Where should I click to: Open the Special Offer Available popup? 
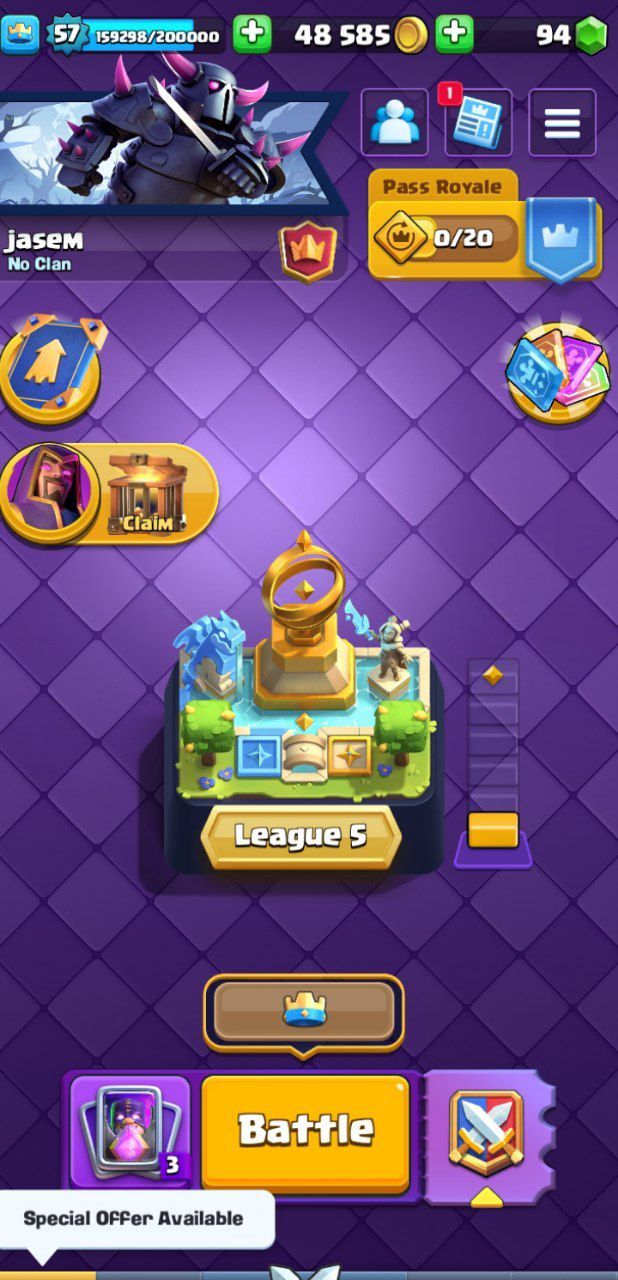[x=134, y=1219]
